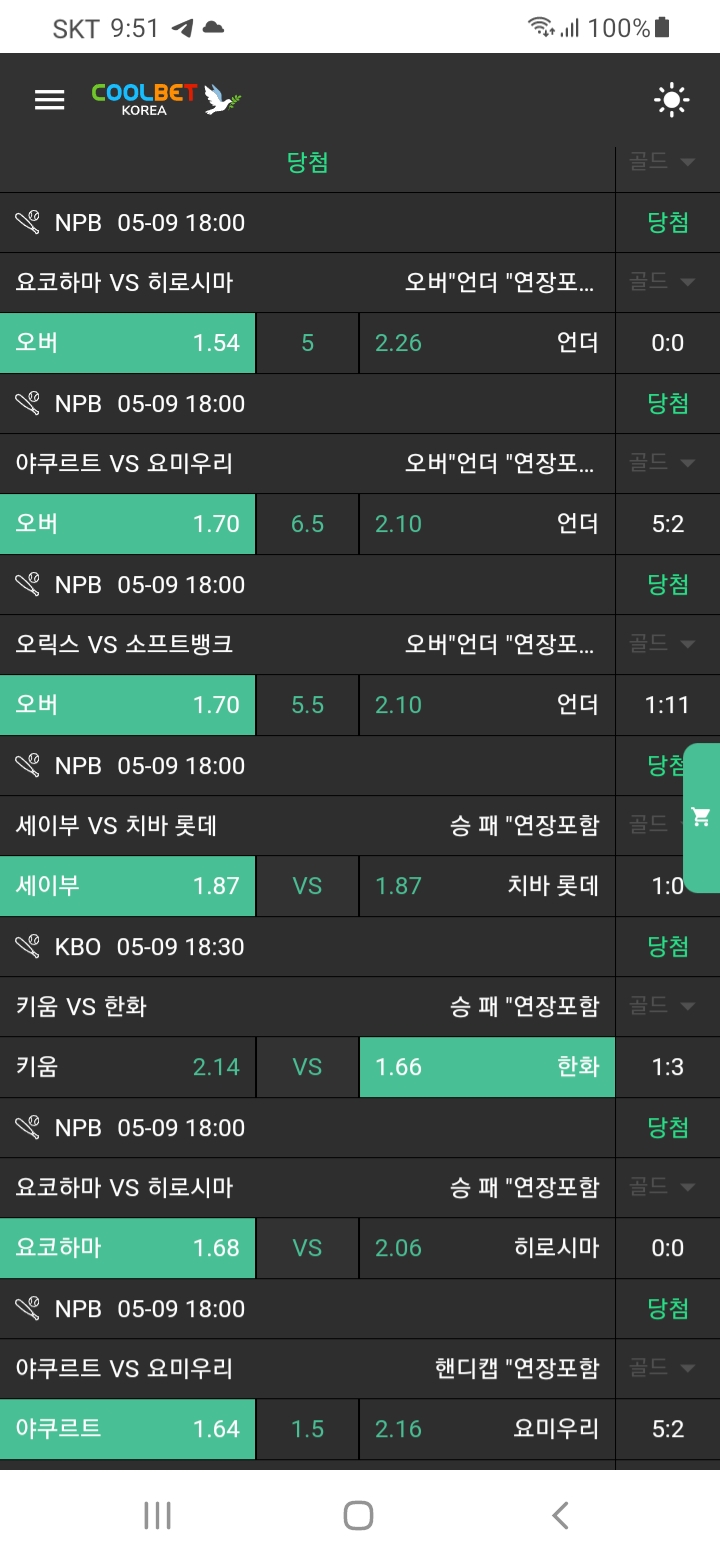720x1560 pixels.
Task: Expand 골드 dropdown for 오릭스 VS 소프트뱅크
Action: click(662, 644)
